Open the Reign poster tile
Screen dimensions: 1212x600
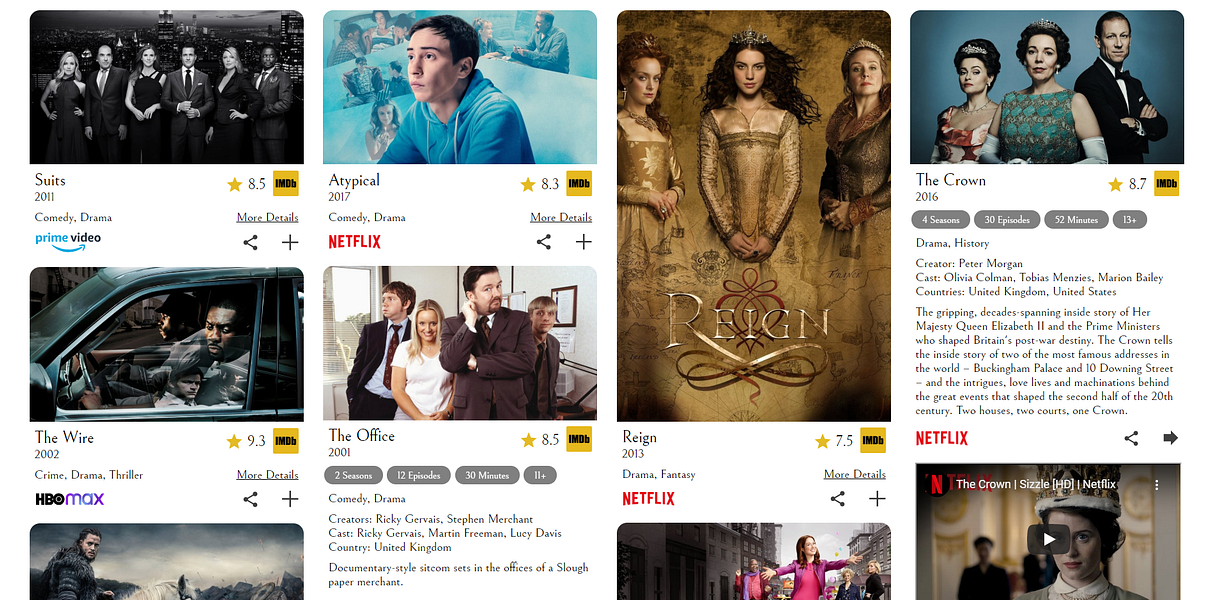753,215
